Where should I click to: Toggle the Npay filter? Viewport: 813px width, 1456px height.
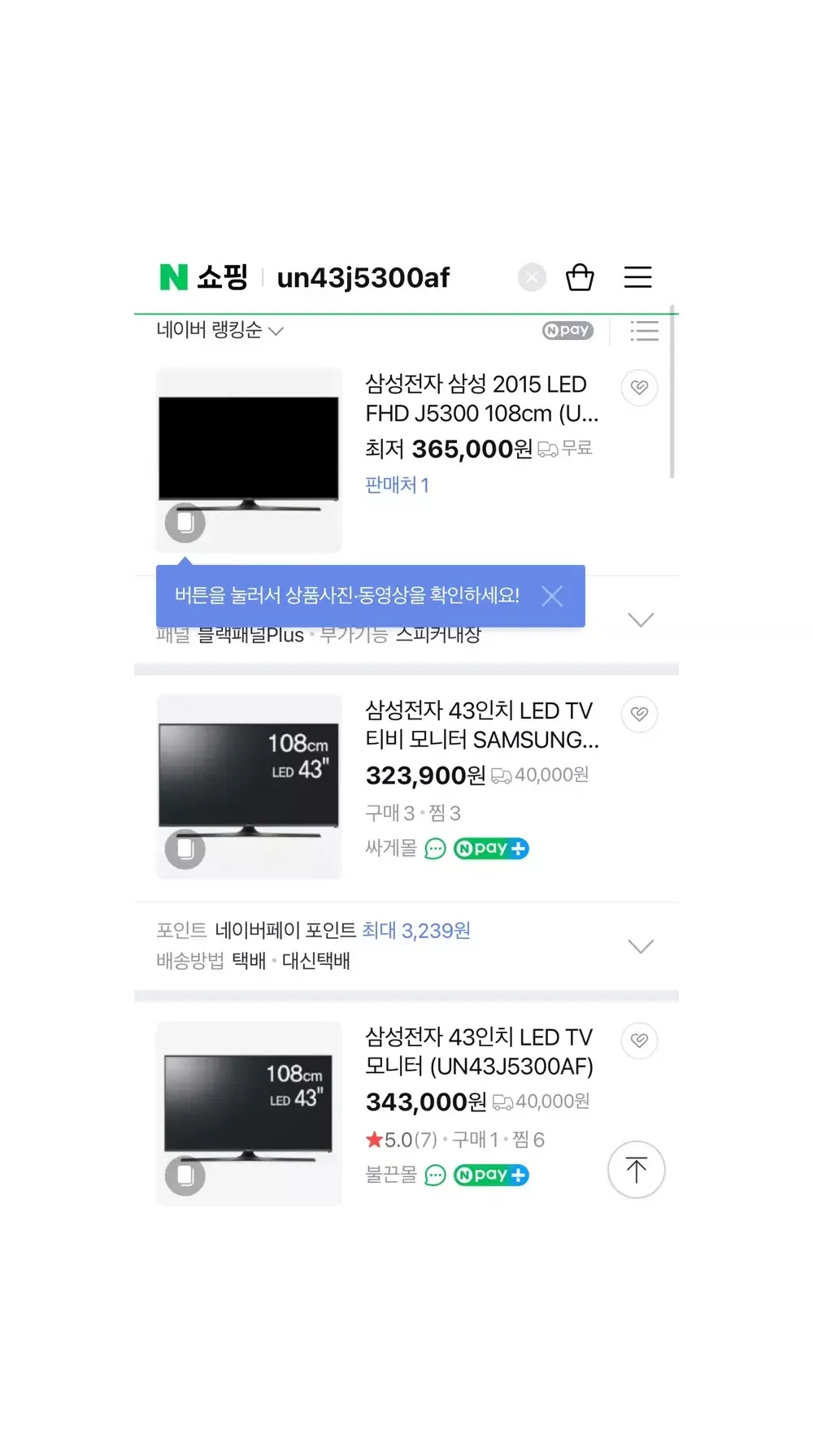click(568, 330)
